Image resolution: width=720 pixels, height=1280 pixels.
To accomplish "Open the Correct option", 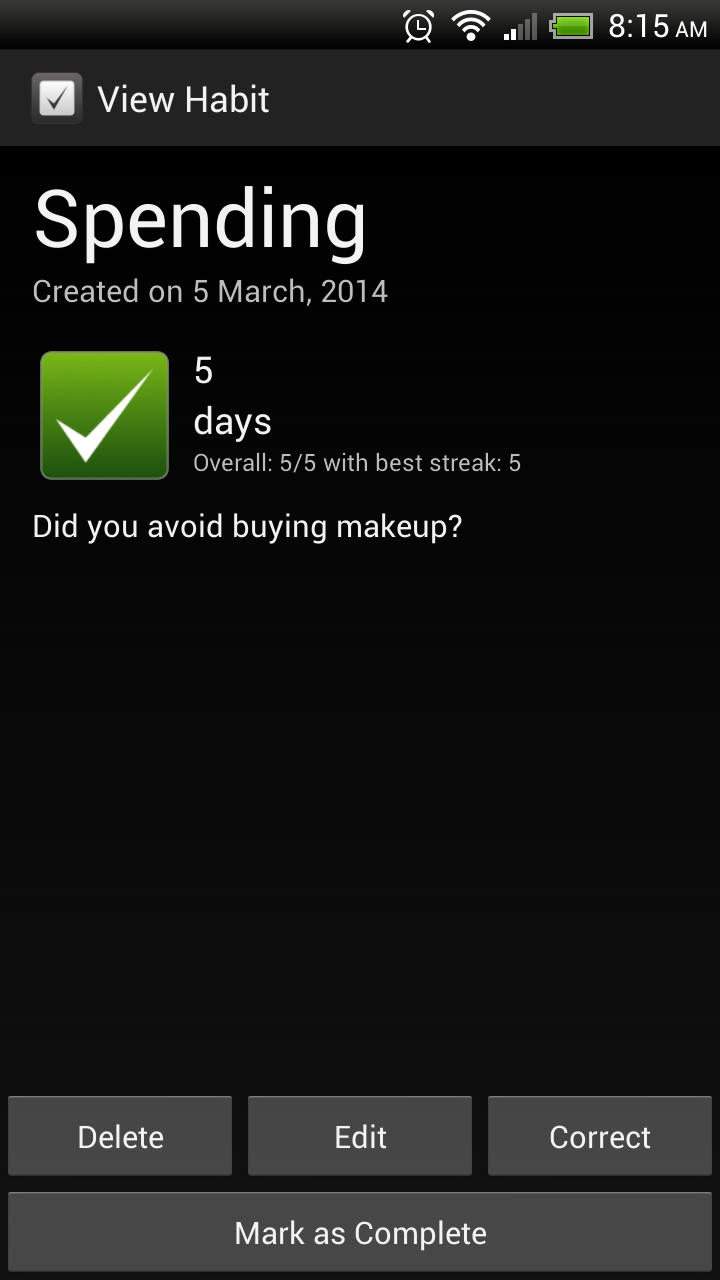I will 600,1136.
